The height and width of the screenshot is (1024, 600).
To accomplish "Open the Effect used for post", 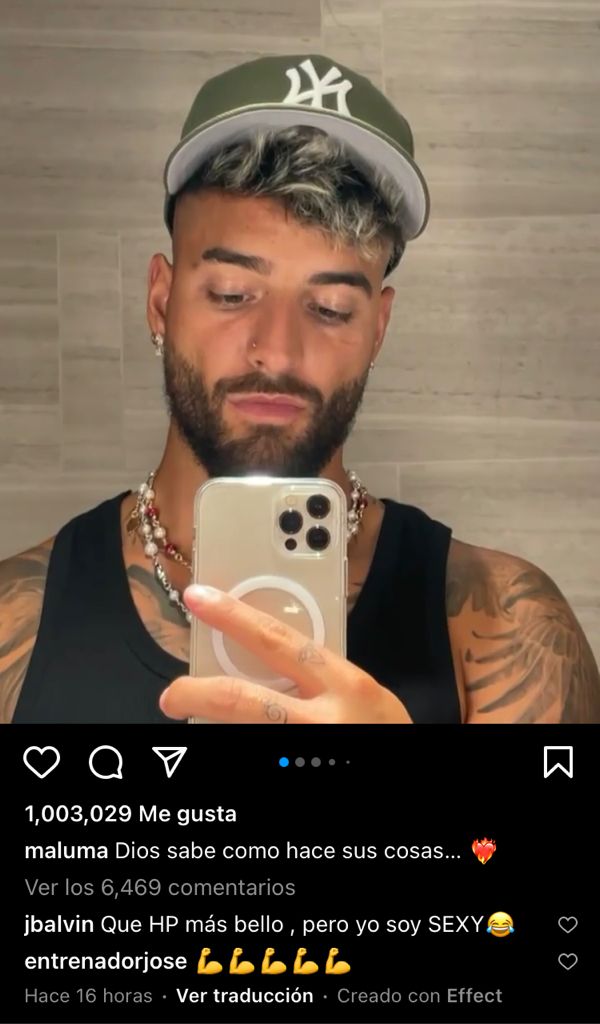I will point(474,996).
